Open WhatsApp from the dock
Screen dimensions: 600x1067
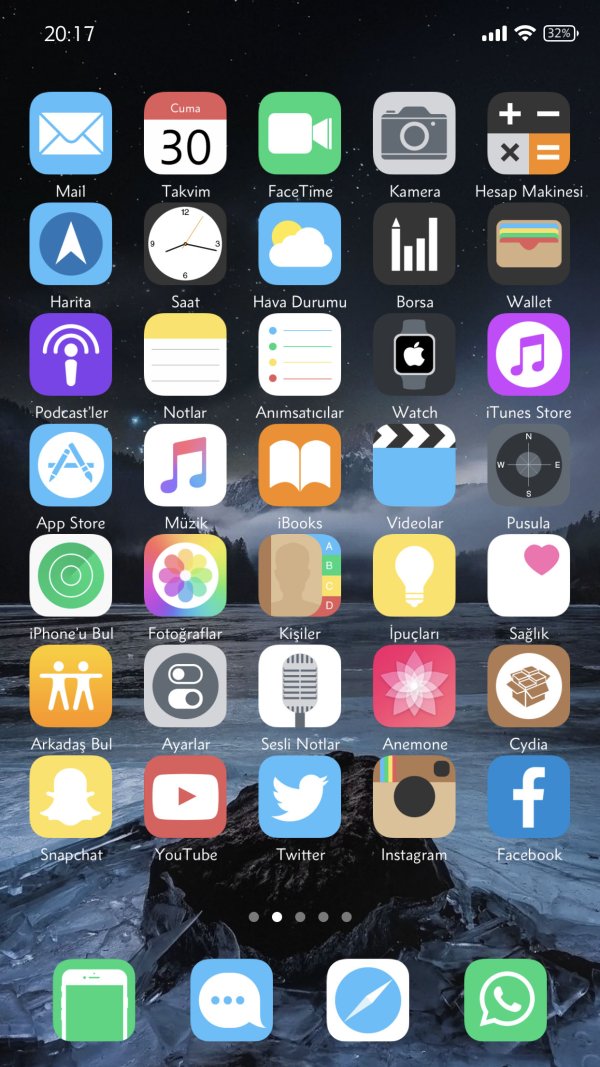click(505, 1000)
